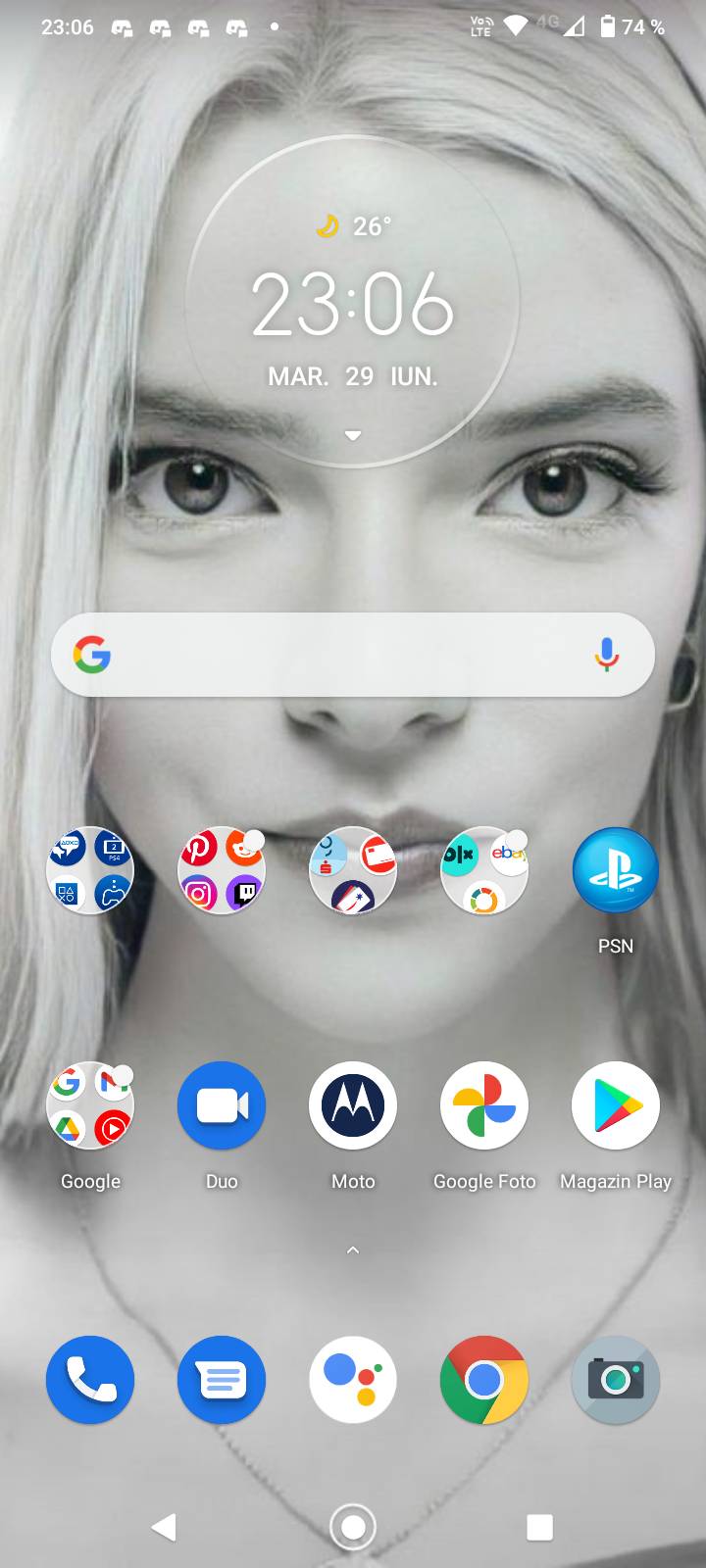Open the shopping folder with eBay and OLX
Screen dimensions: 706x1568
click(x=484, y=870)
